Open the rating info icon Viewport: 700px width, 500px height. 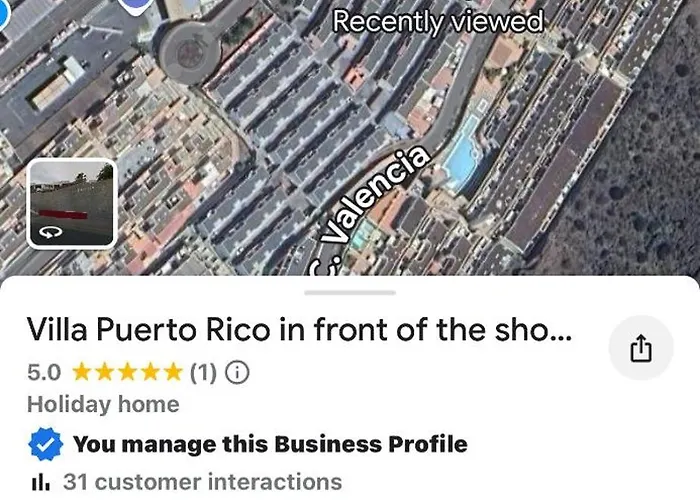[237, 373]
